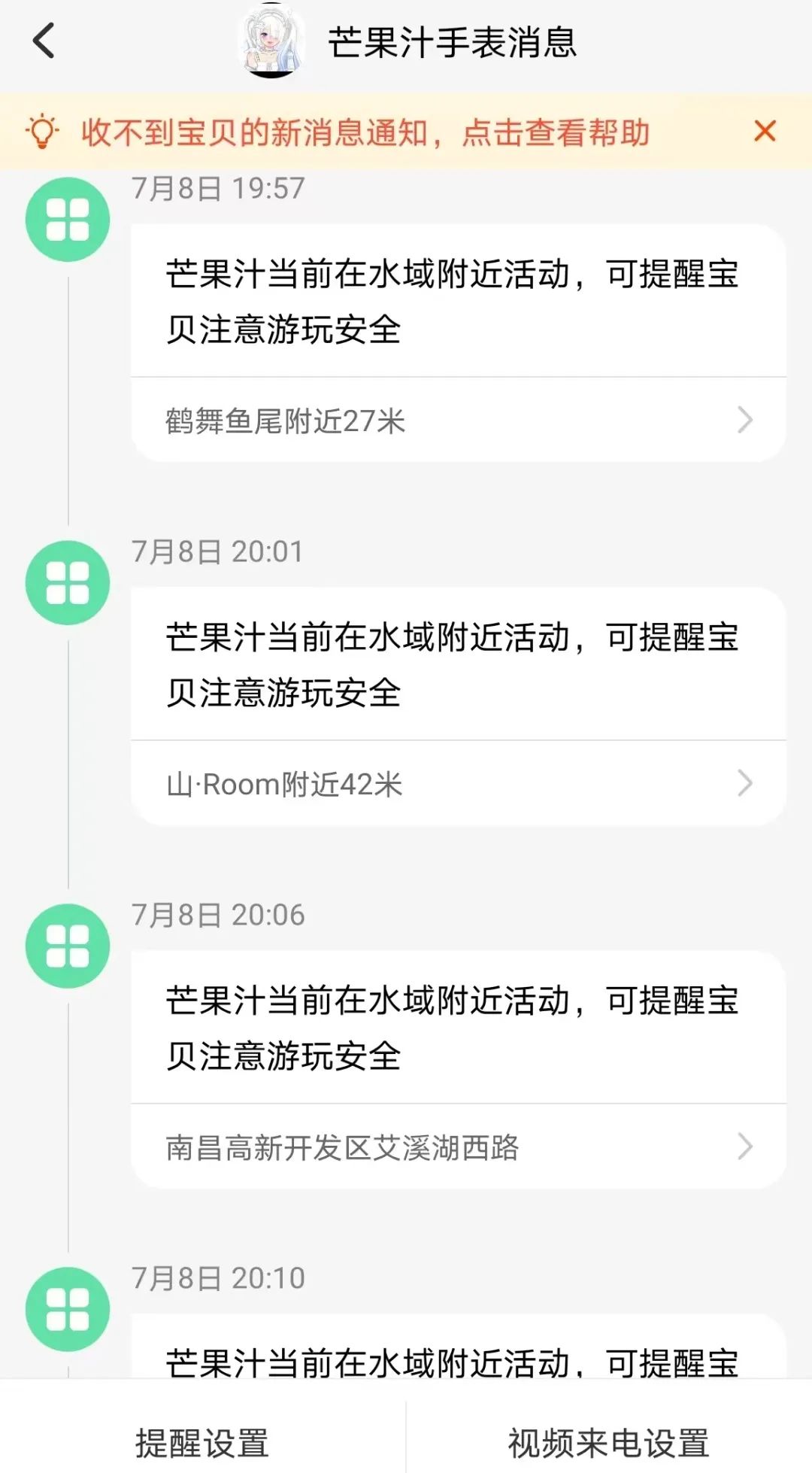
Task: Open location 山·Room附近42米
Action: 457,784
